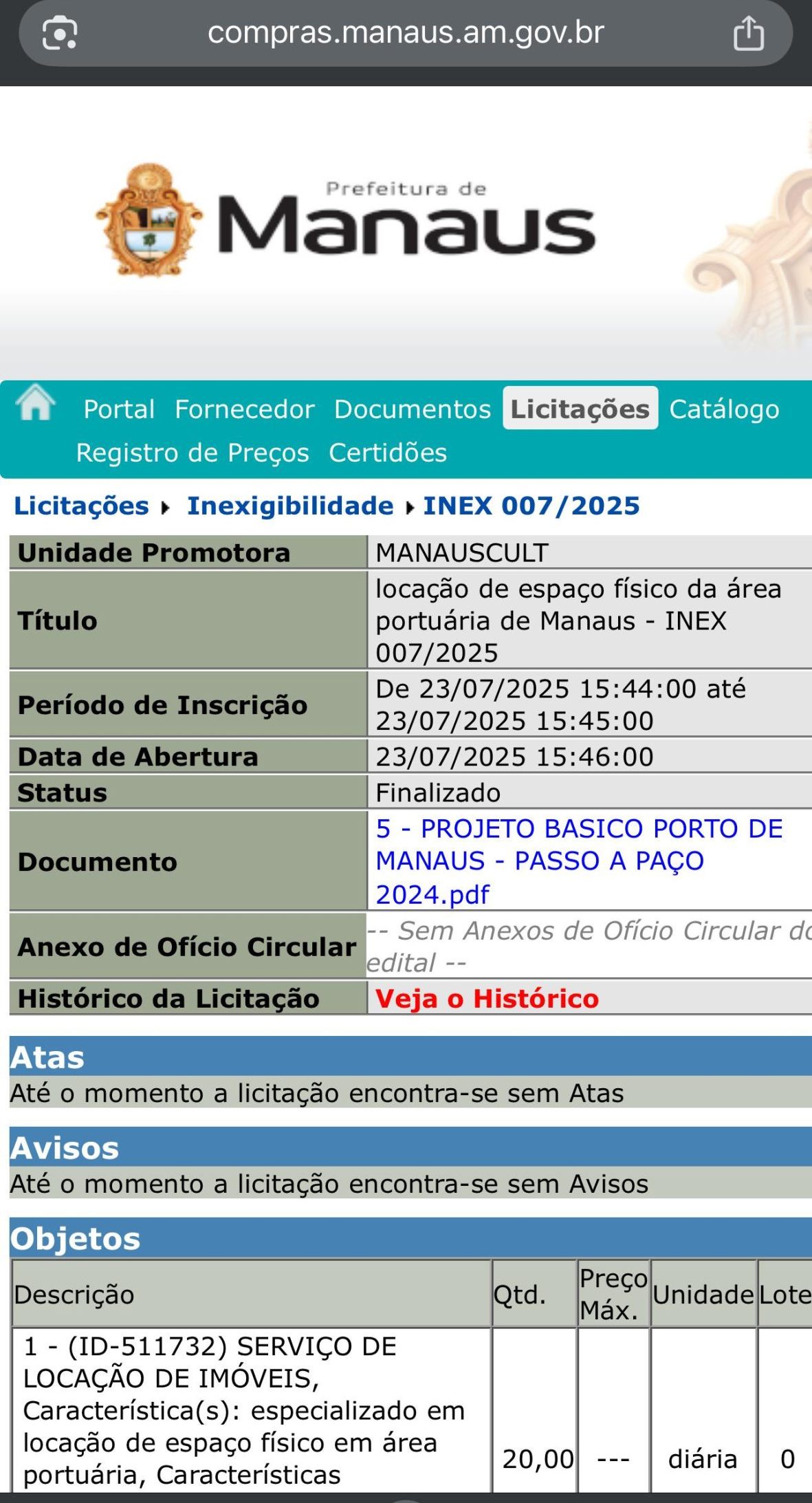Switch to the Fornecedor section

[244, 409]
